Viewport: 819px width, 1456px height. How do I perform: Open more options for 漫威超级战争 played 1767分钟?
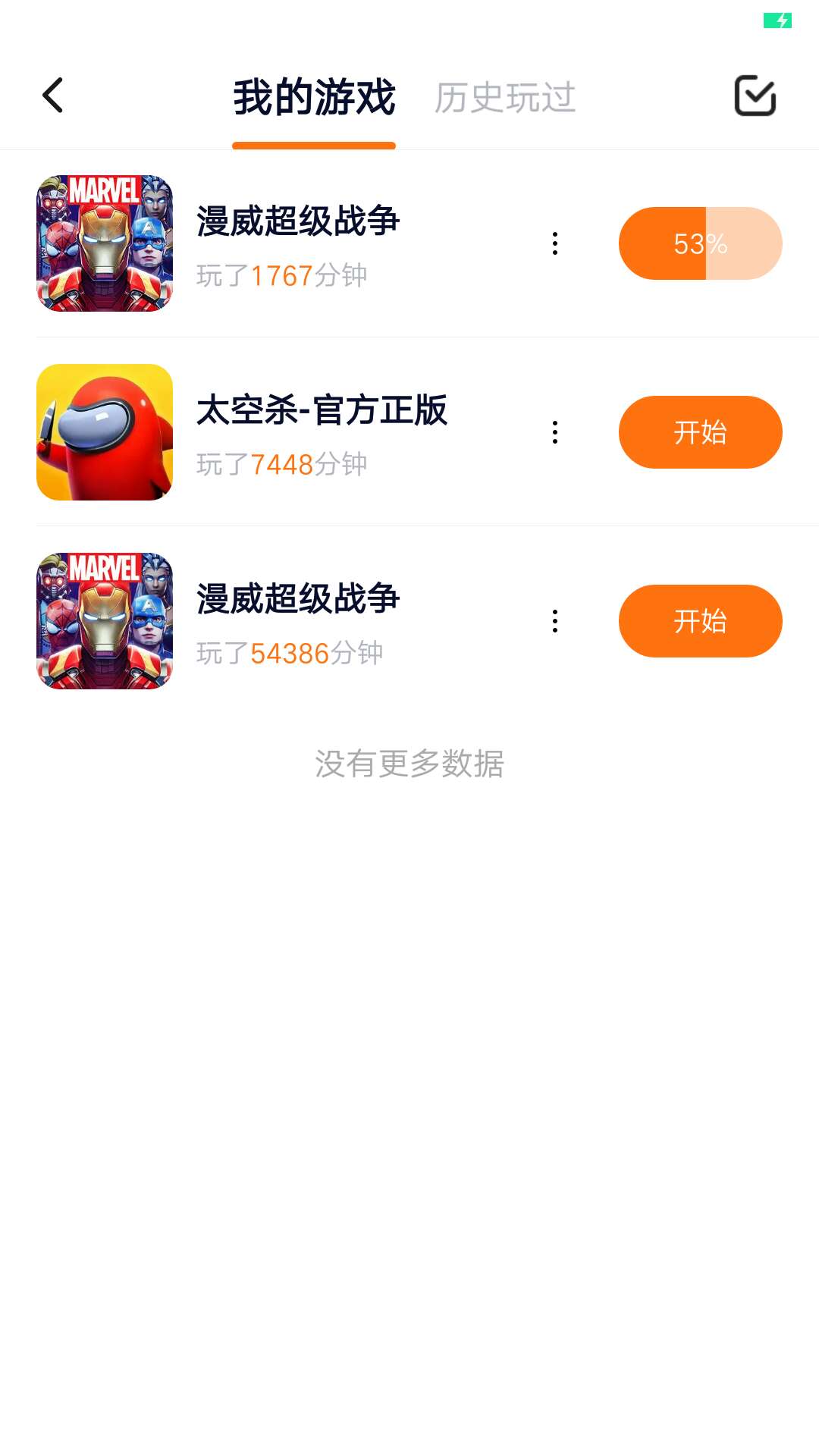(555, 243)
